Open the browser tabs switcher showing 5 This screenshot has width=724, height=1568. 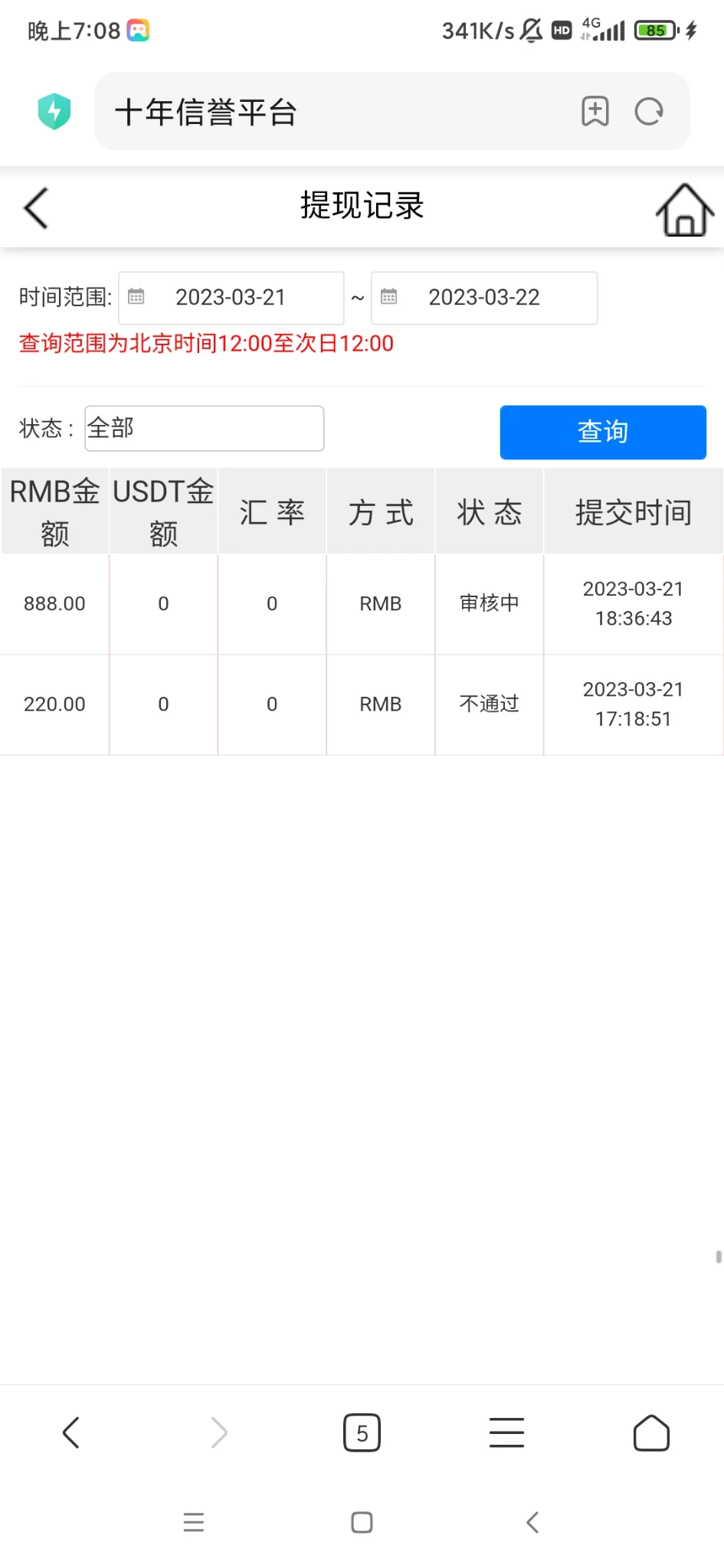click(362, 1433)
